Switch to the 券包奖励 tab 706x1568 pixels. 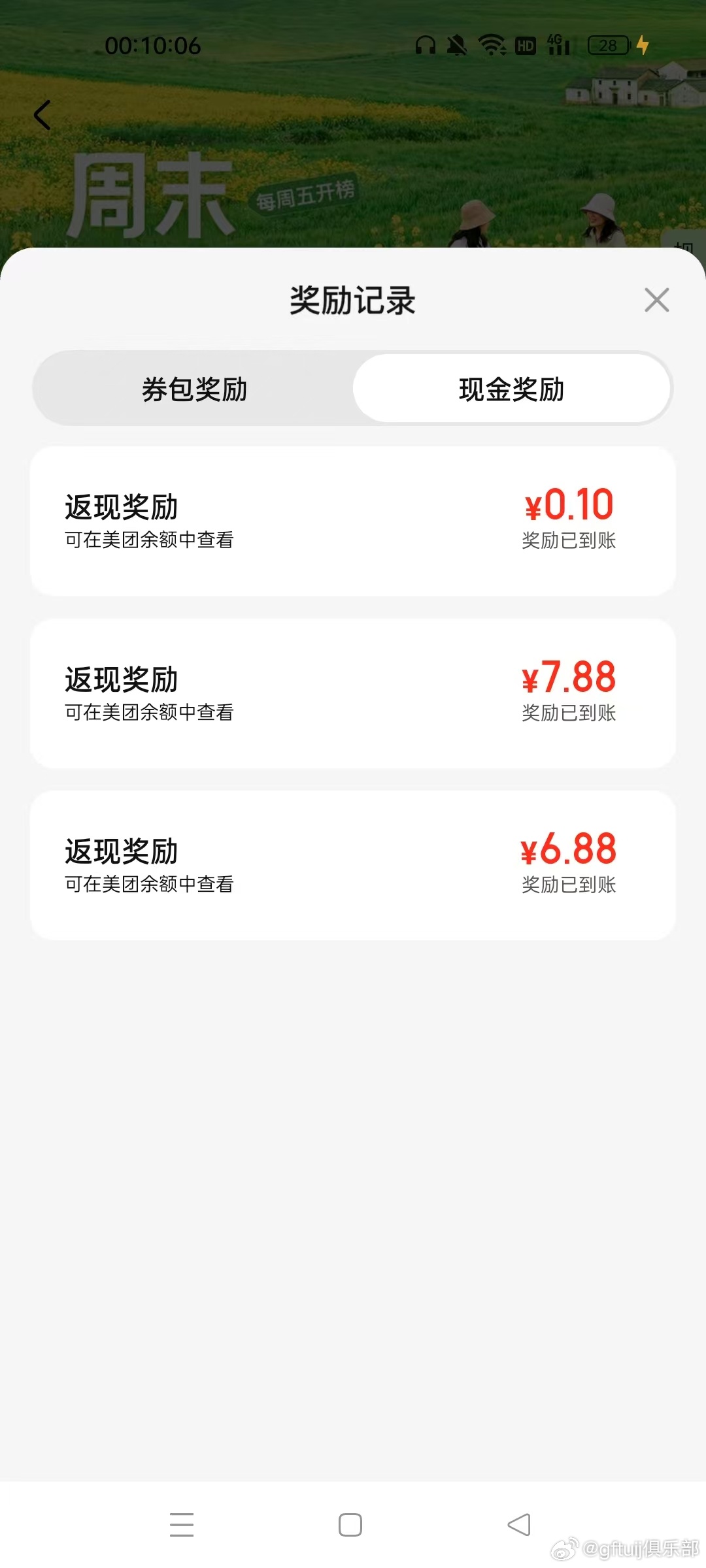click(194, 389)
